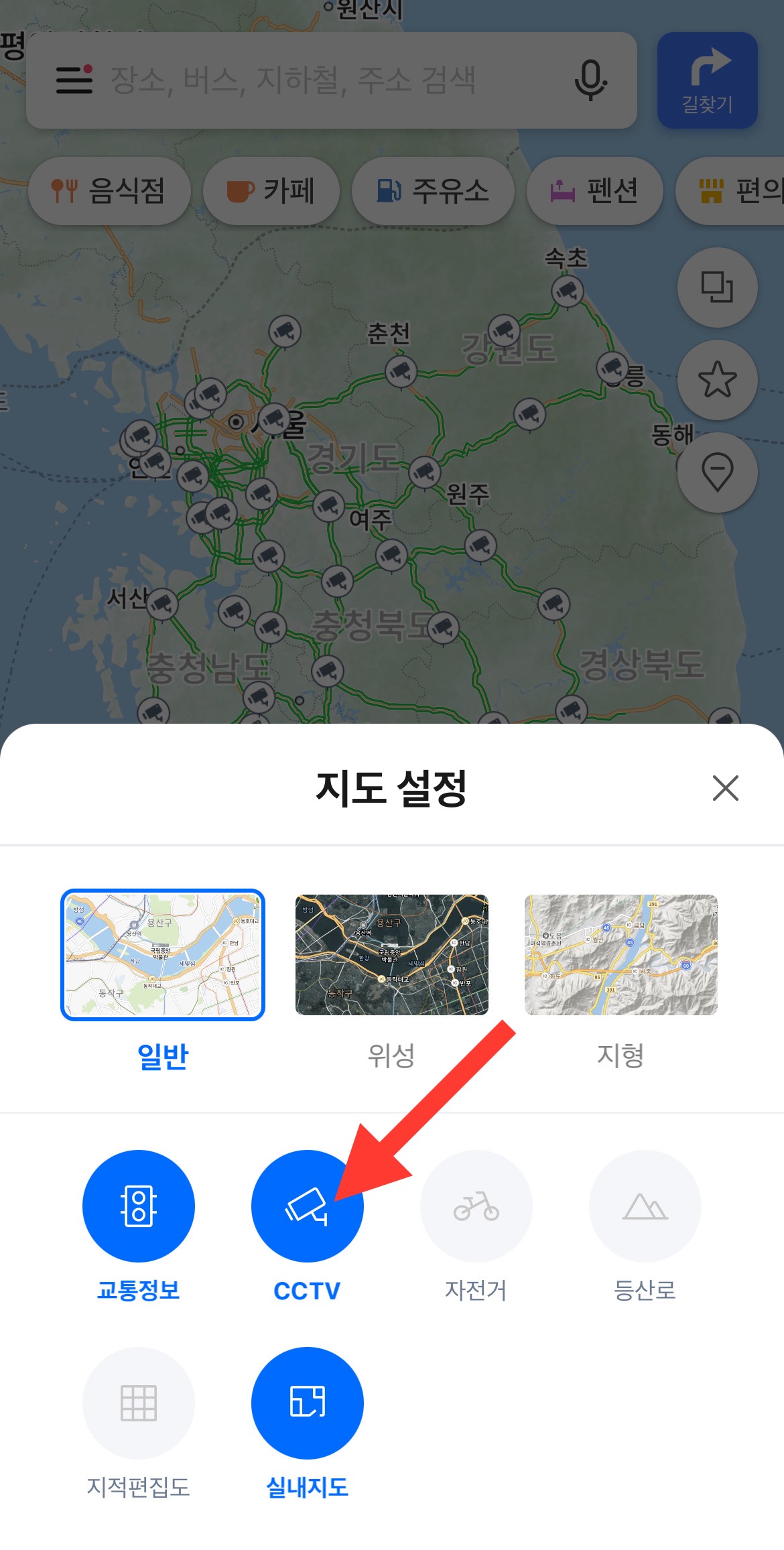Turn off the 교통정보 traffic layer

click(x=137, y=1205)
